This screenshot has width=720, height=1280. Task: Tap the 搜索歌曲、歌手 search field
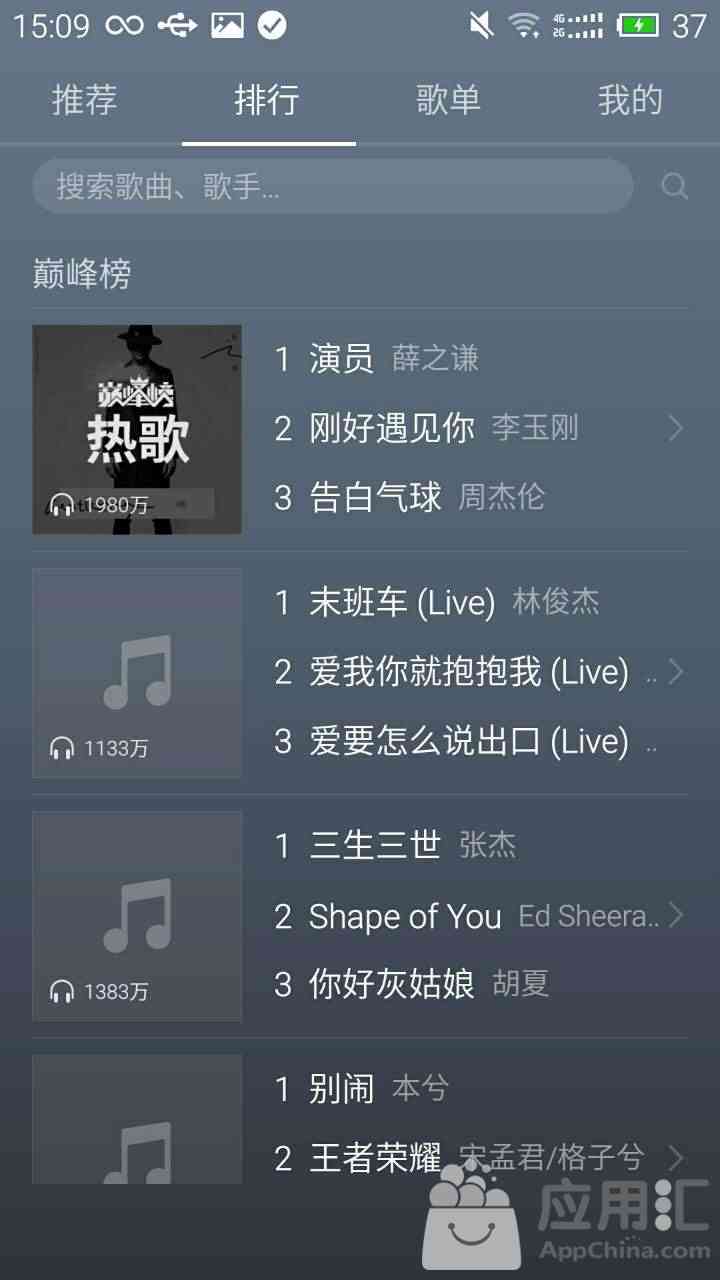(x=333, y=186)
